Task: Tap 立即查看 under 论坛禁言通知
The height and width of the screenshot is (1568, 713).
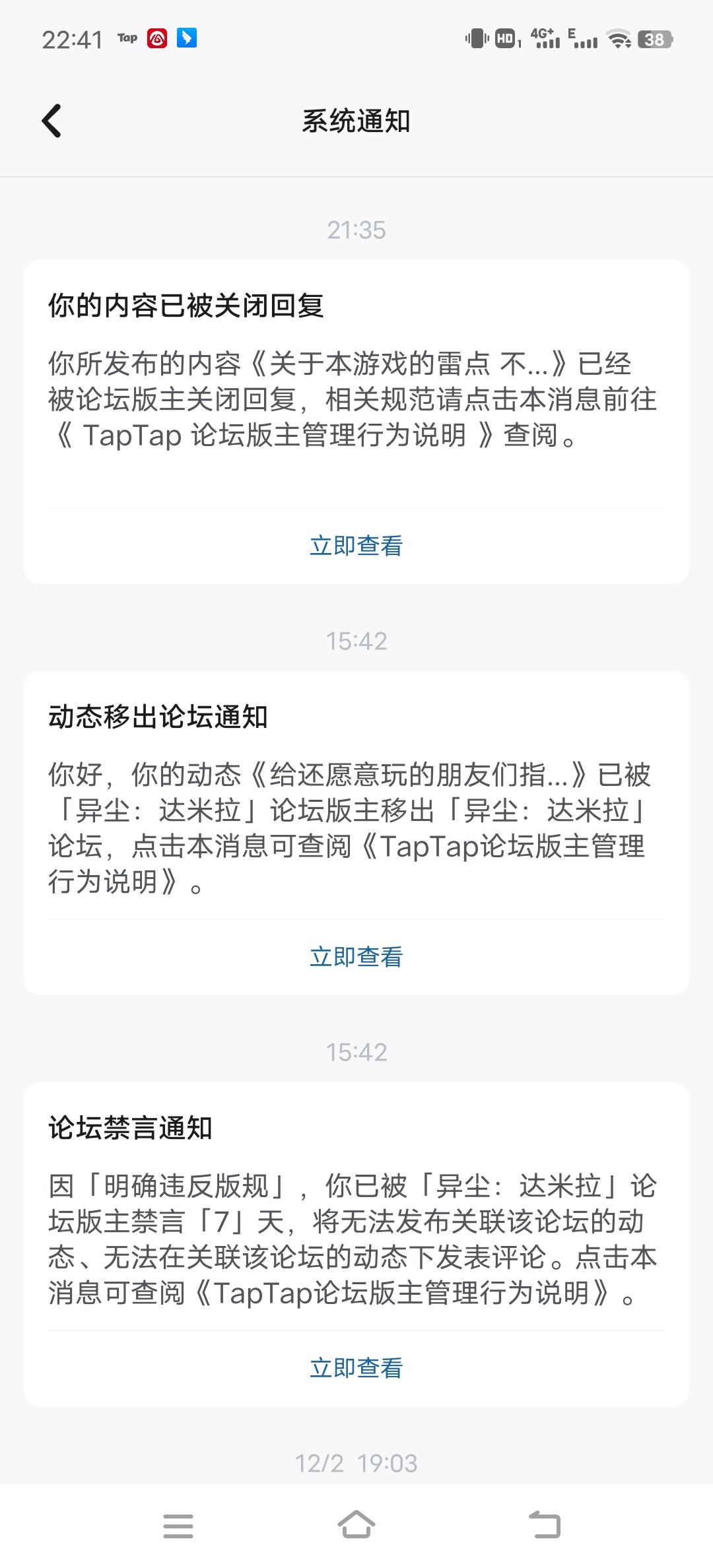Action: [356, 1368]
